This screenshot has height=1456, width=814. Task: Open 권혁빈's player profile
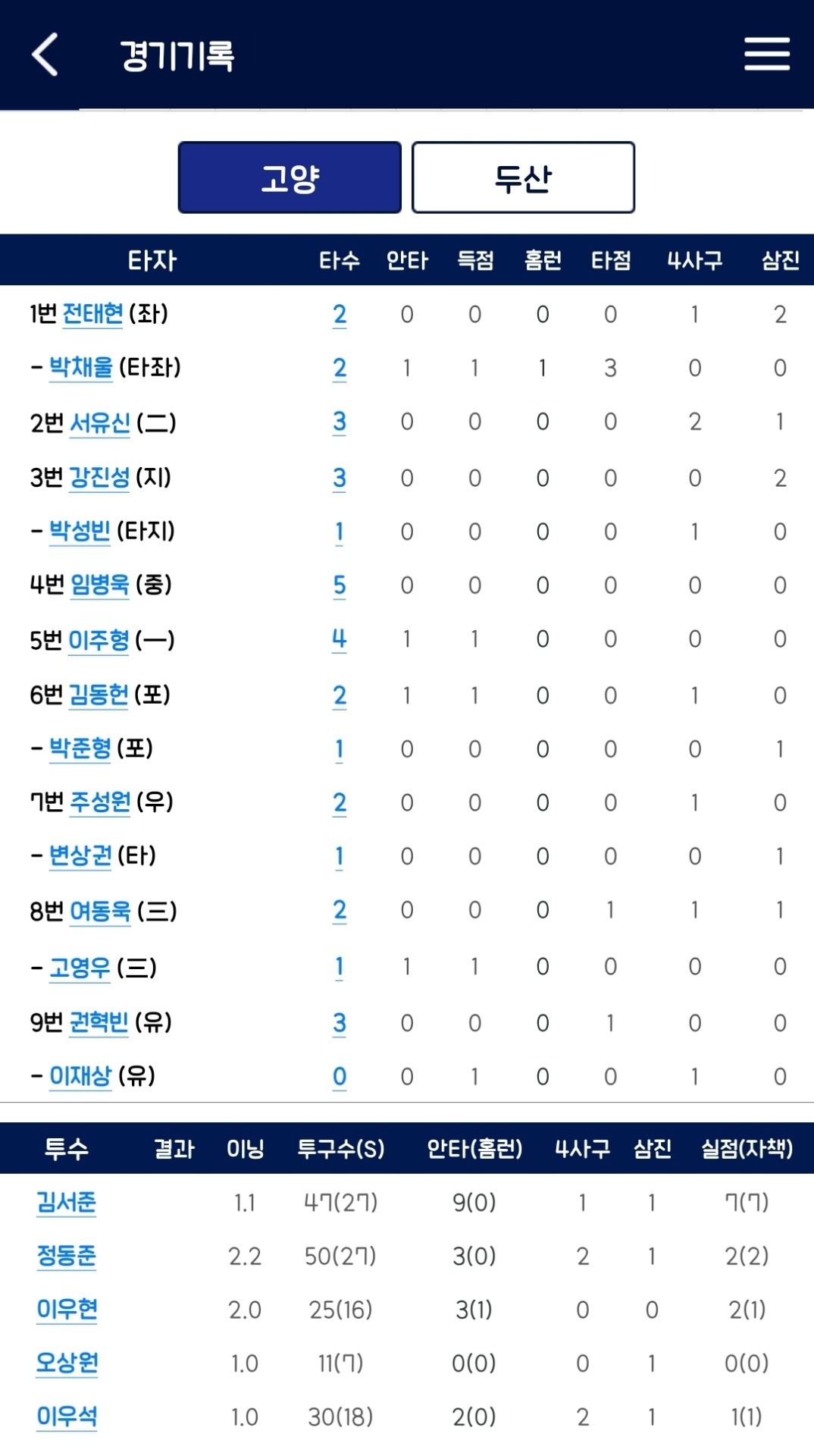99,1023
